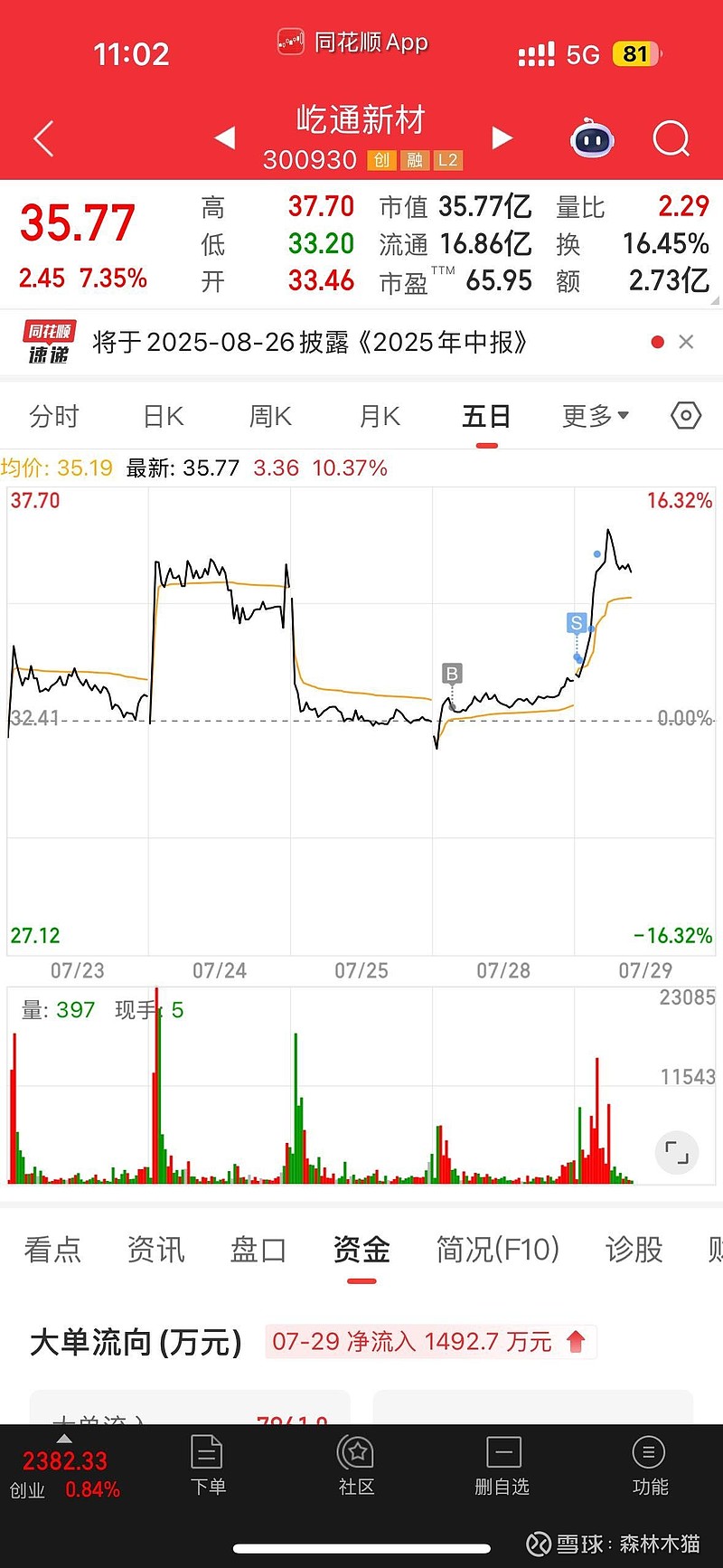Expand chart to full screen

(677, 1152)
